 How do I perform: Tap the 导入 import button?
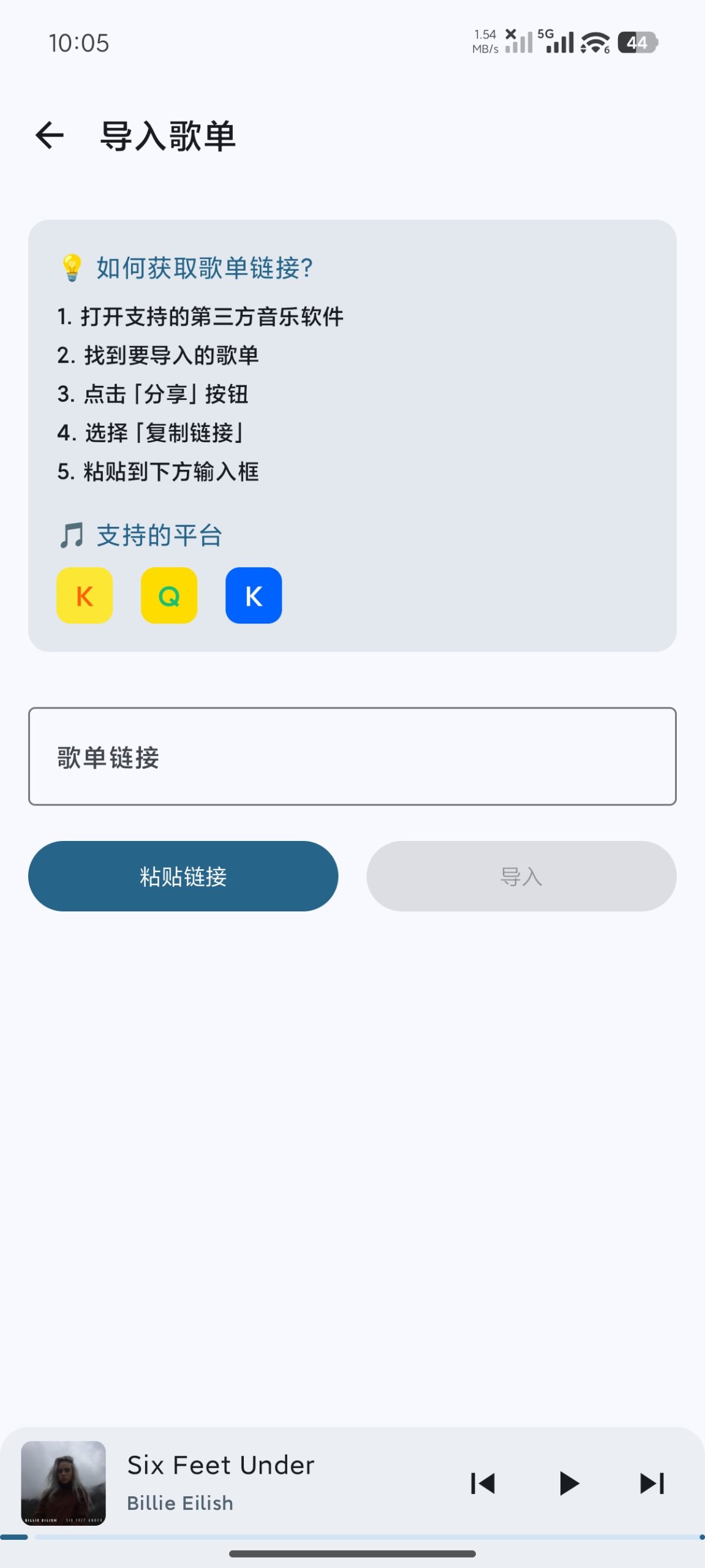(521, 876)
